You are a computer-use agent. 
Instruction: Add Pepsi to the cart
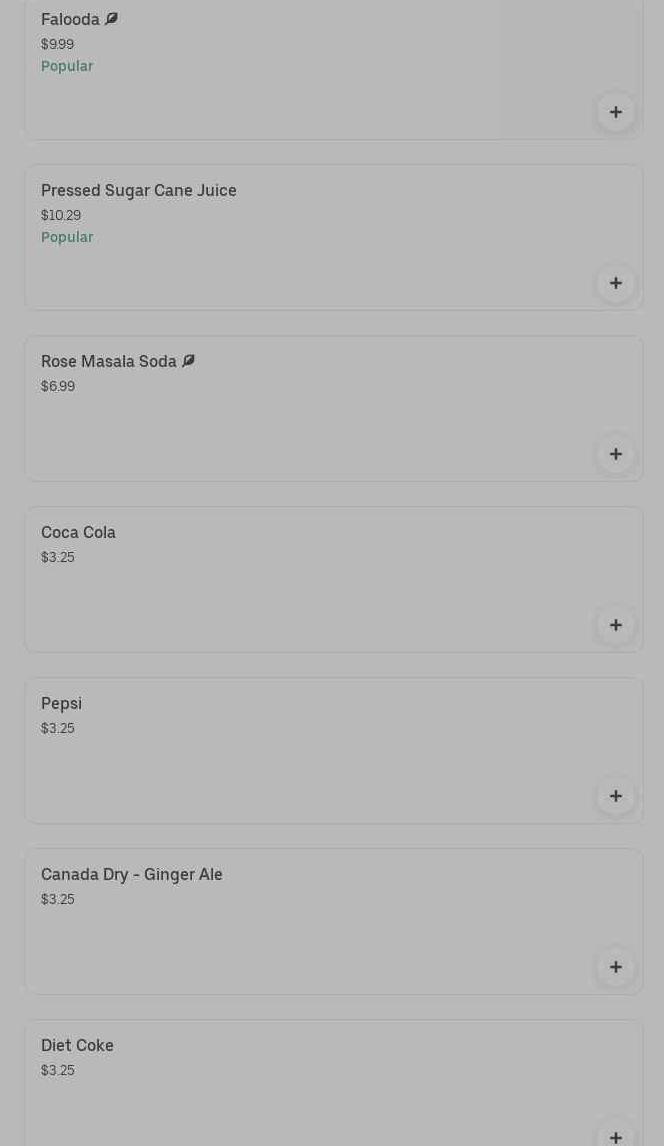(616, 796)
